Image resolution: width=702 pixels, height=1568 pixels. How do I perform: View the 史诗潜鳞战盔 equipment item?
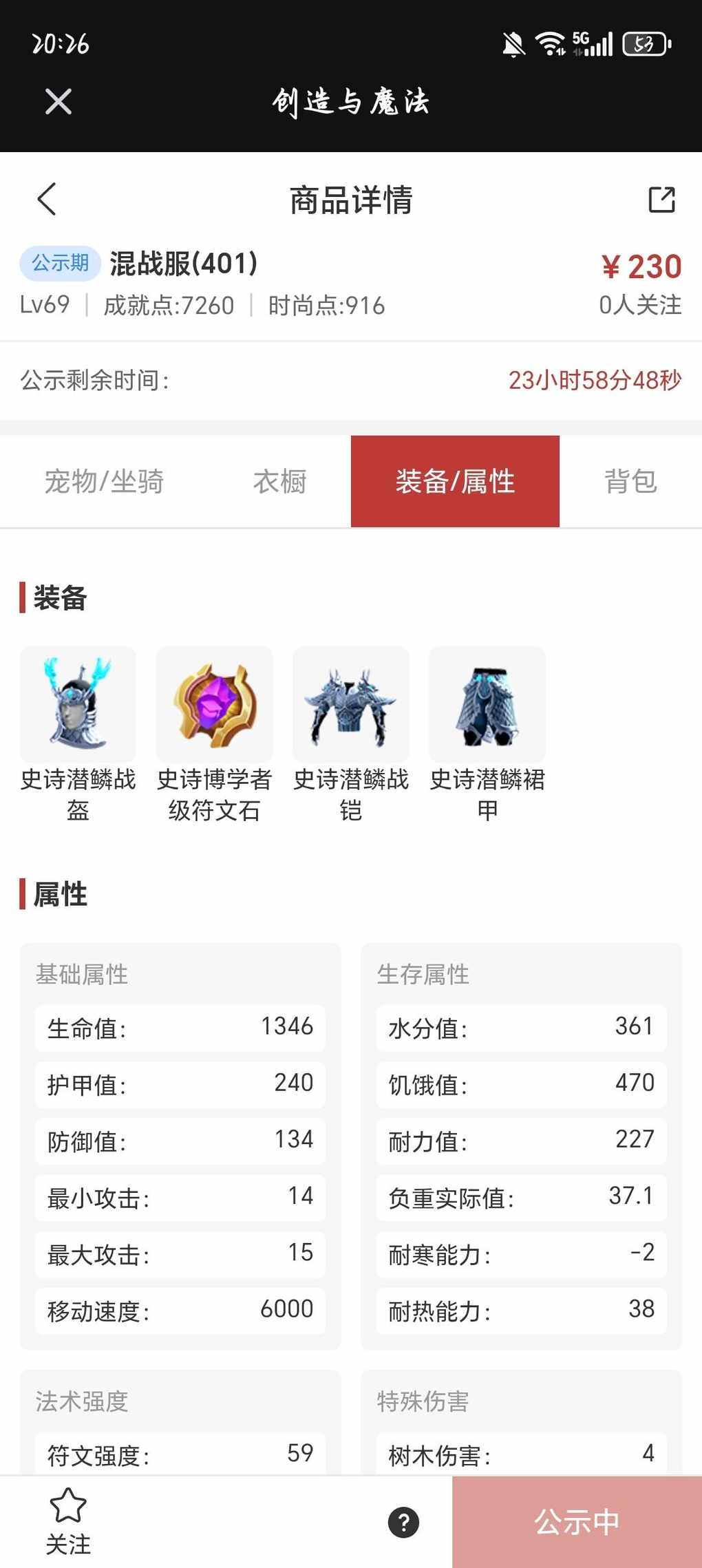[78, 704]
